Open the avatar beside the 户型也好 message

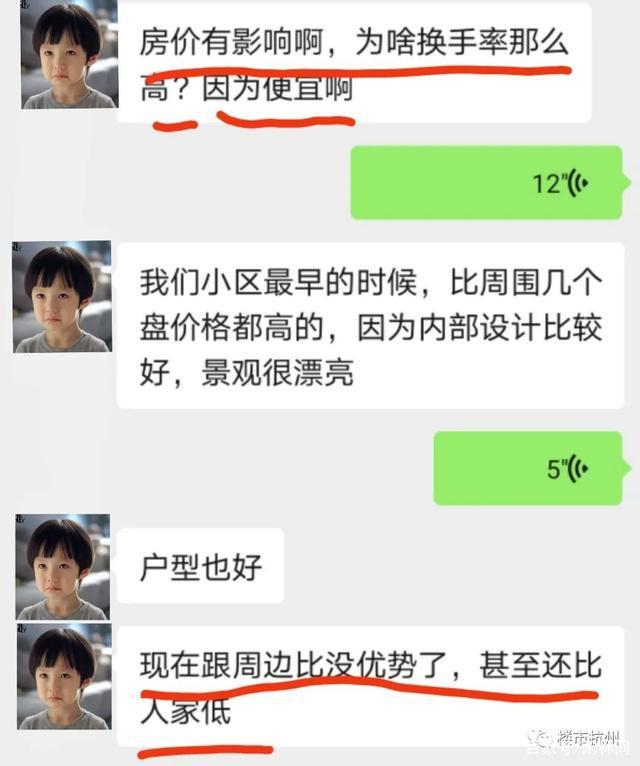(62, 567)
